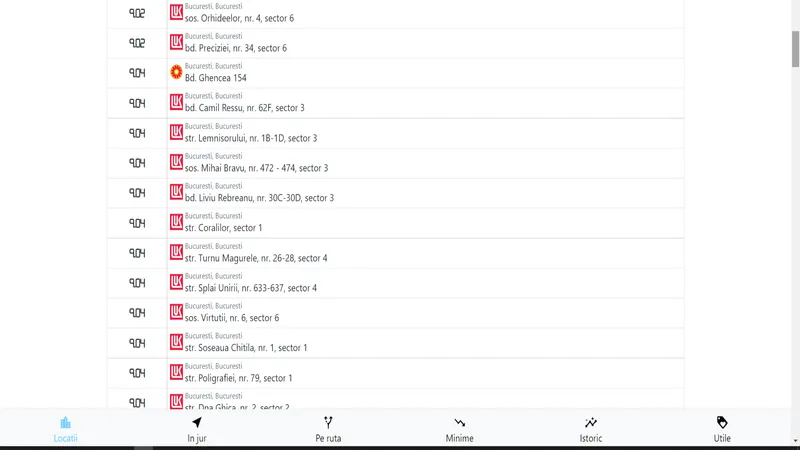Open station sos. Mihai Bravu nr. 472-474

(x=256, y=168)
